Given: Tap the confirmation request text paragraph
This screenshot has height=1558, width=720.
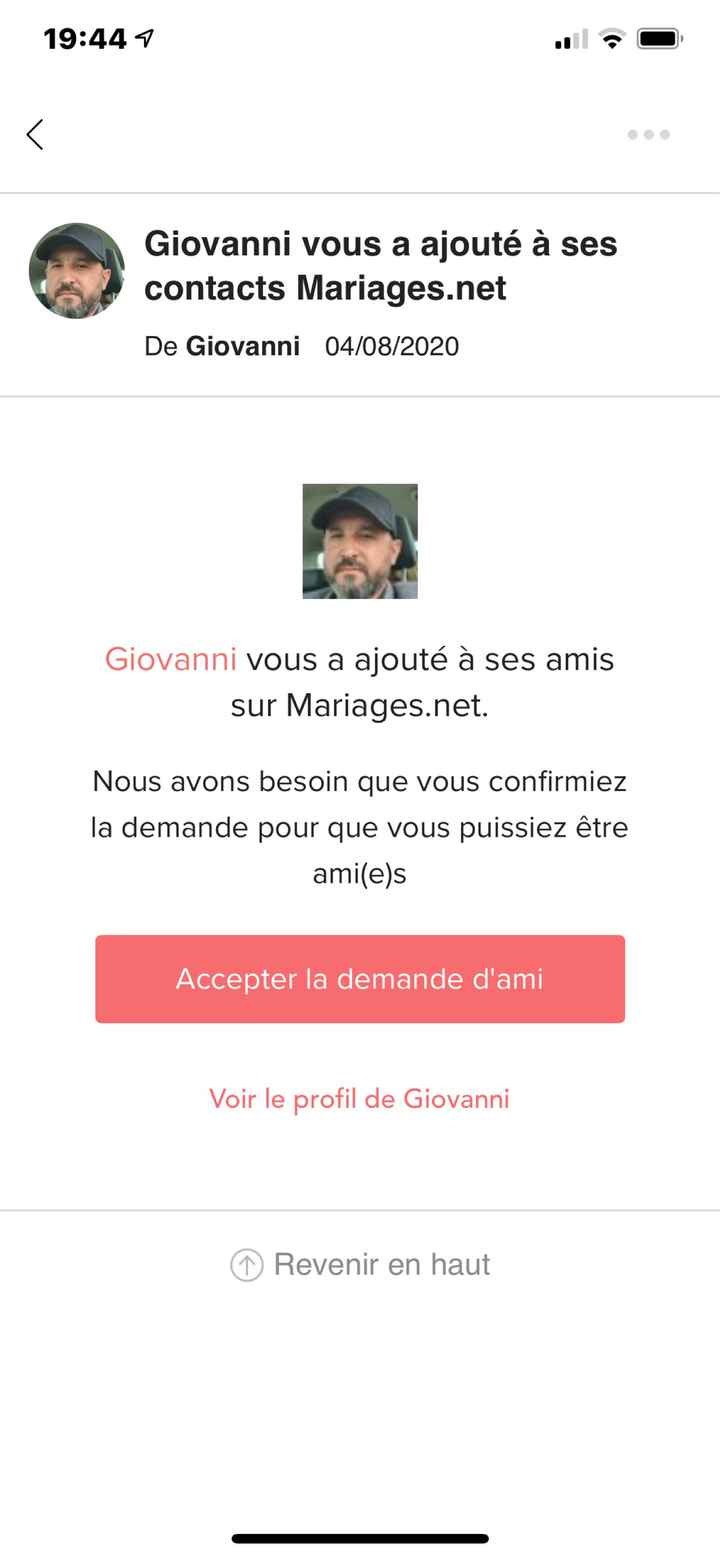Looking at the screenshot, I should pos(360,827).
